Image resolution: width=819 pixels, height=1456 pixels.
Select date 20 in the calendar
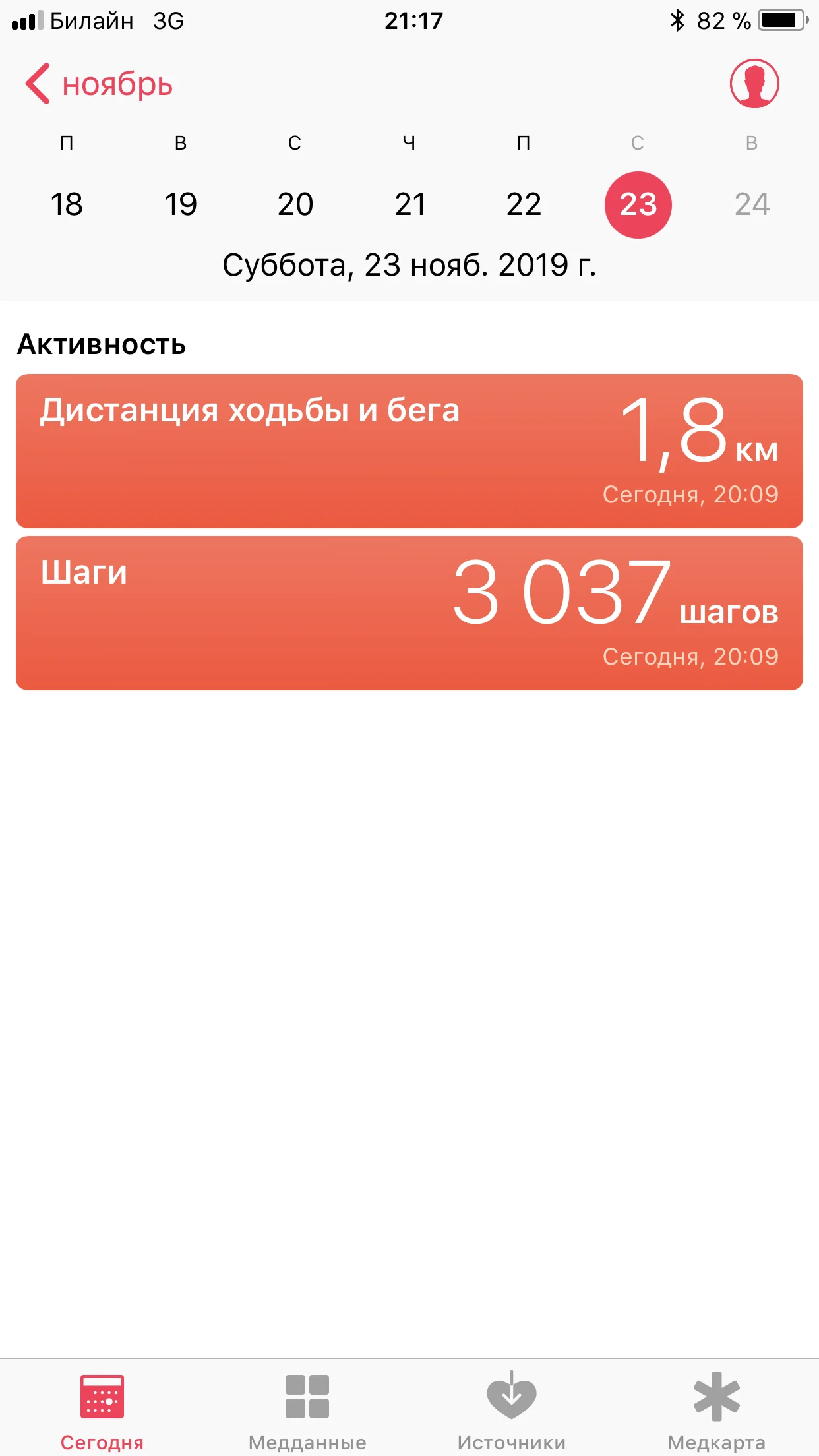[x=295, y=204]
